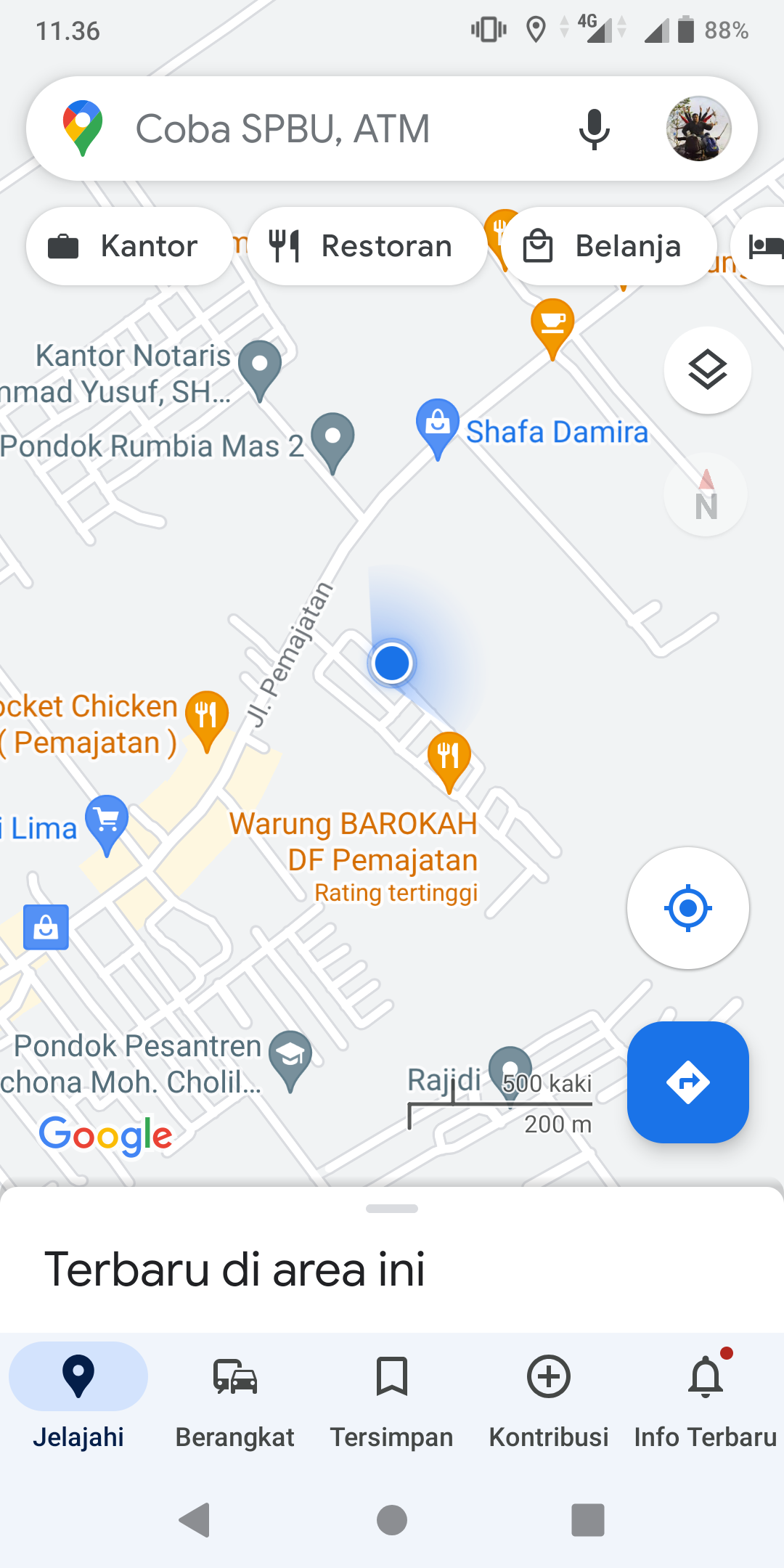Open directions floating button
Viewport: 784px width, 1568px height.
pos(687,1082)
